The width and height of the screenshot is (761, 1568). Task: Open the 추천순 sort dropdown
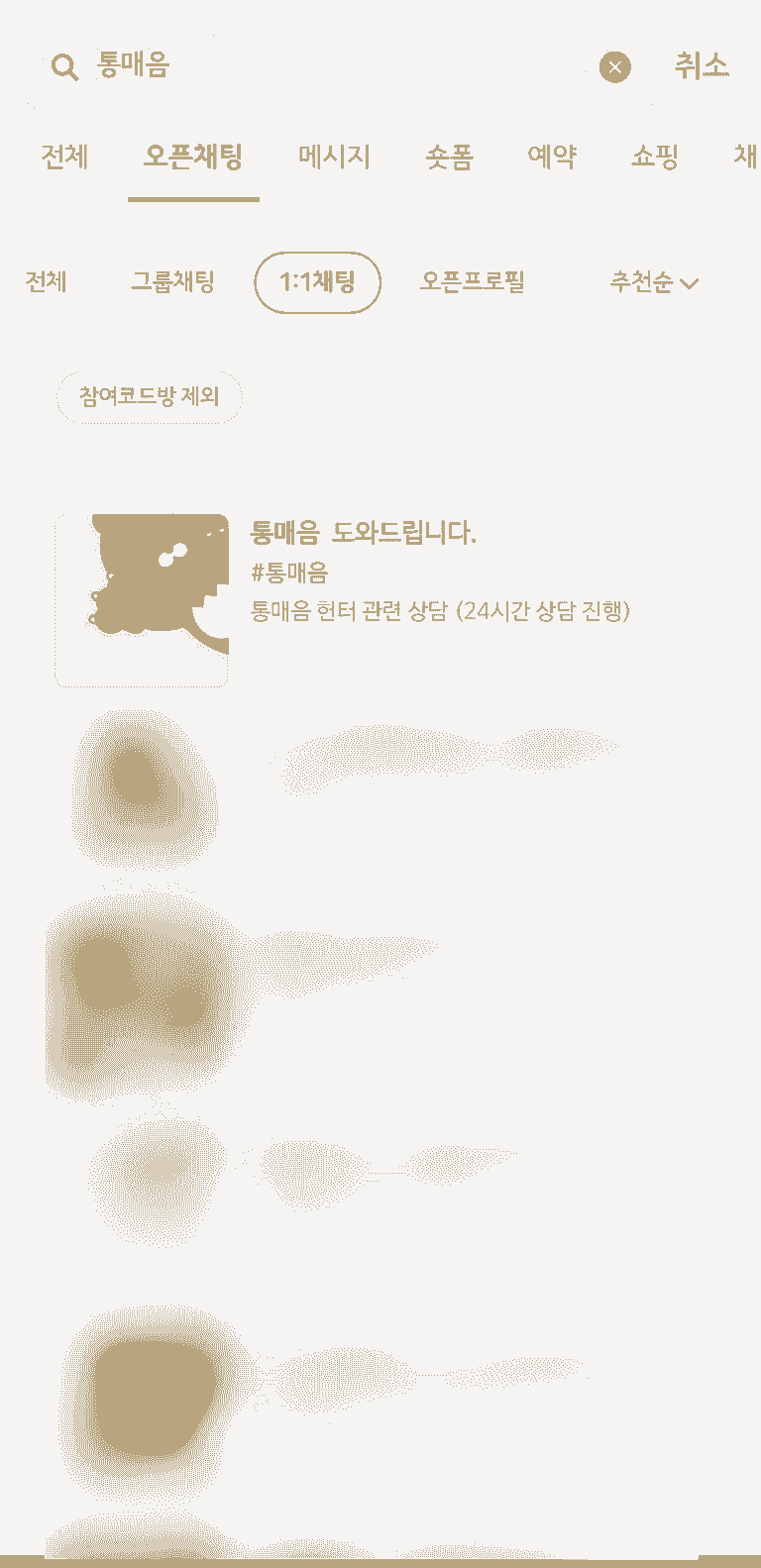[x=654, y=283]
